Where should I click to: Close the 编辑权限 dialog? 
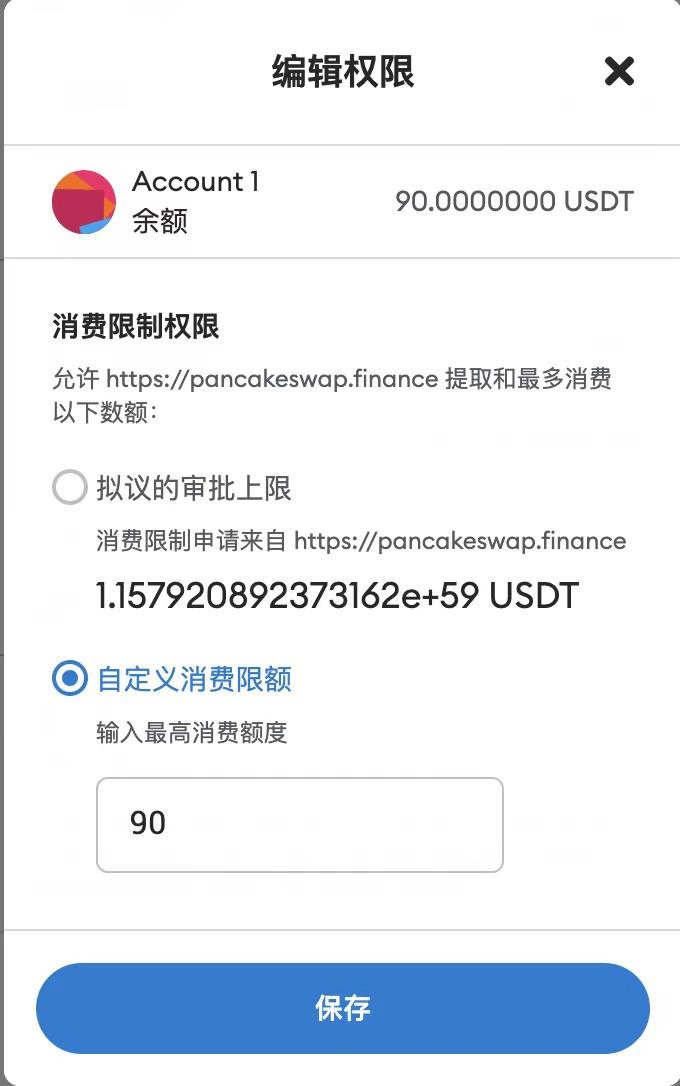coord(619,71)
